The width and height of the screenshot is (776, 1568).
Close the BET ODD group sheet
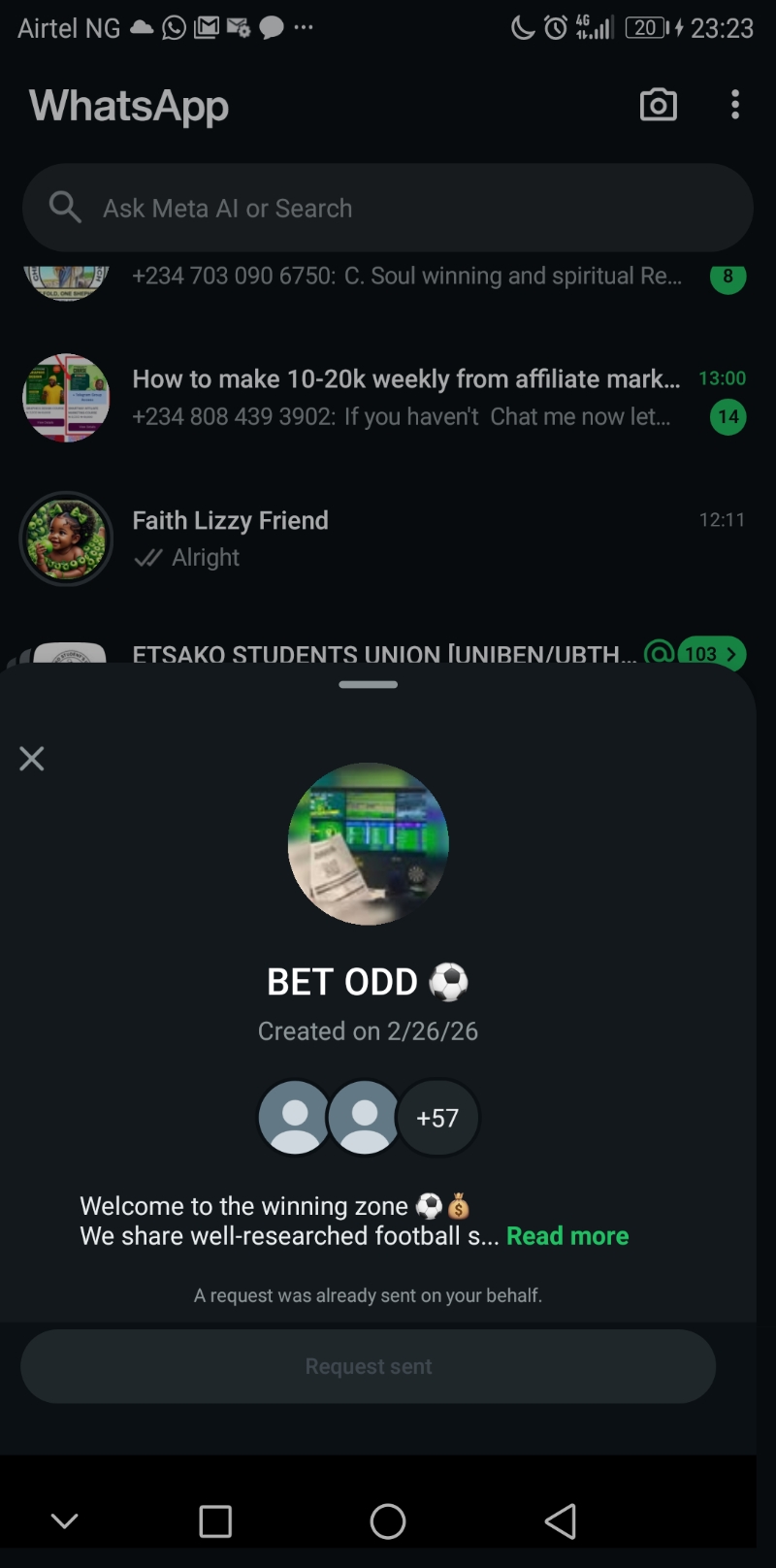pos(32,759)
